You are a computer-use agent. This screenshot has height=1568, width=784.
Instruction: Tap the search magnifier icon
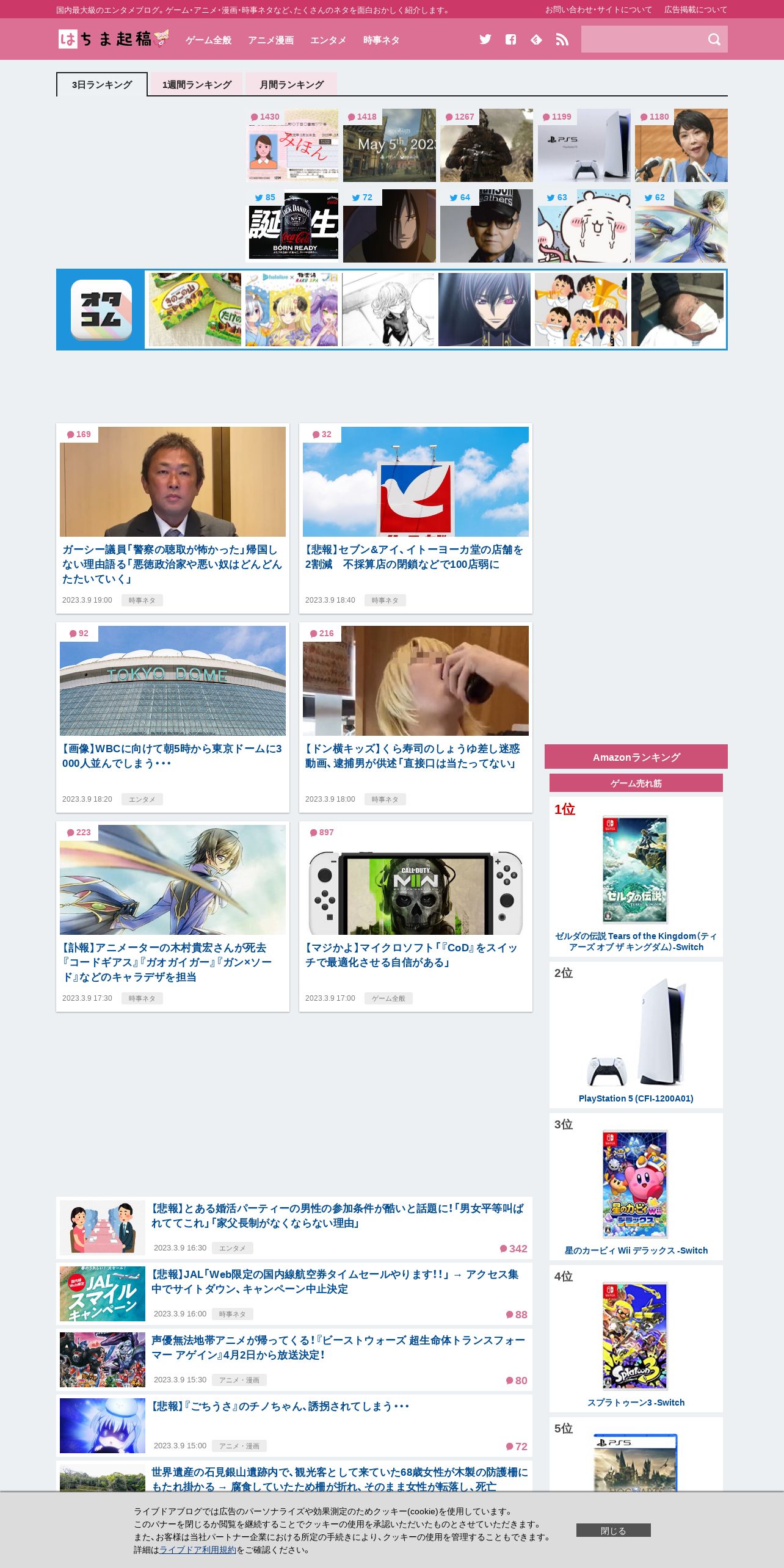tap(714, 40)
